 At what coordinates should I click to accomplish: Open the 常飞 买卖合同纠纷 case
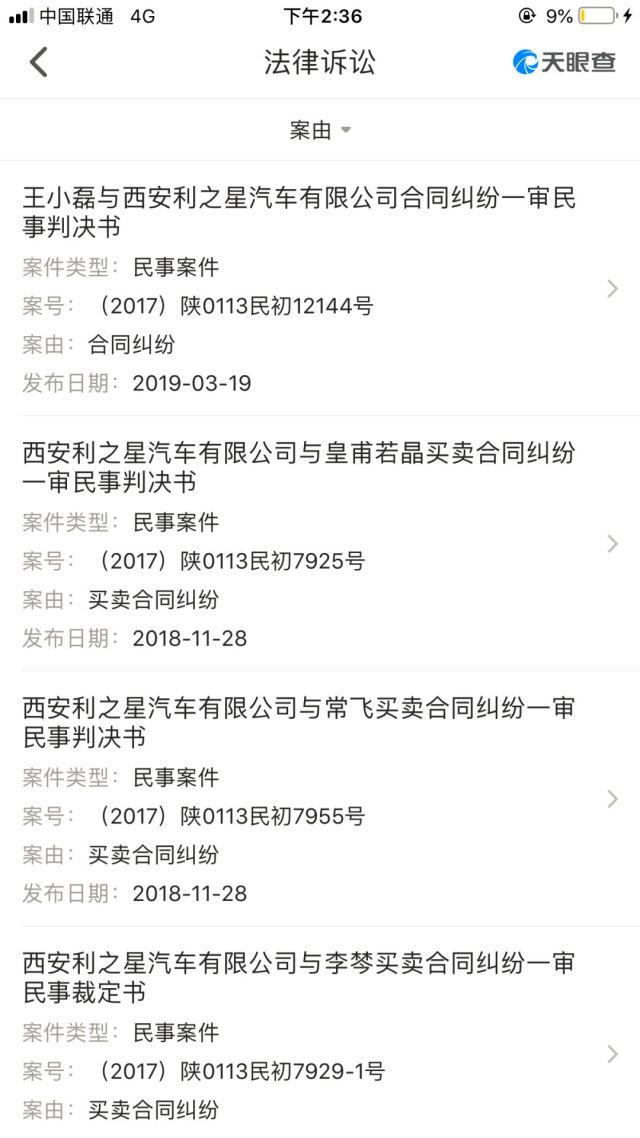[x=320, y=798]
